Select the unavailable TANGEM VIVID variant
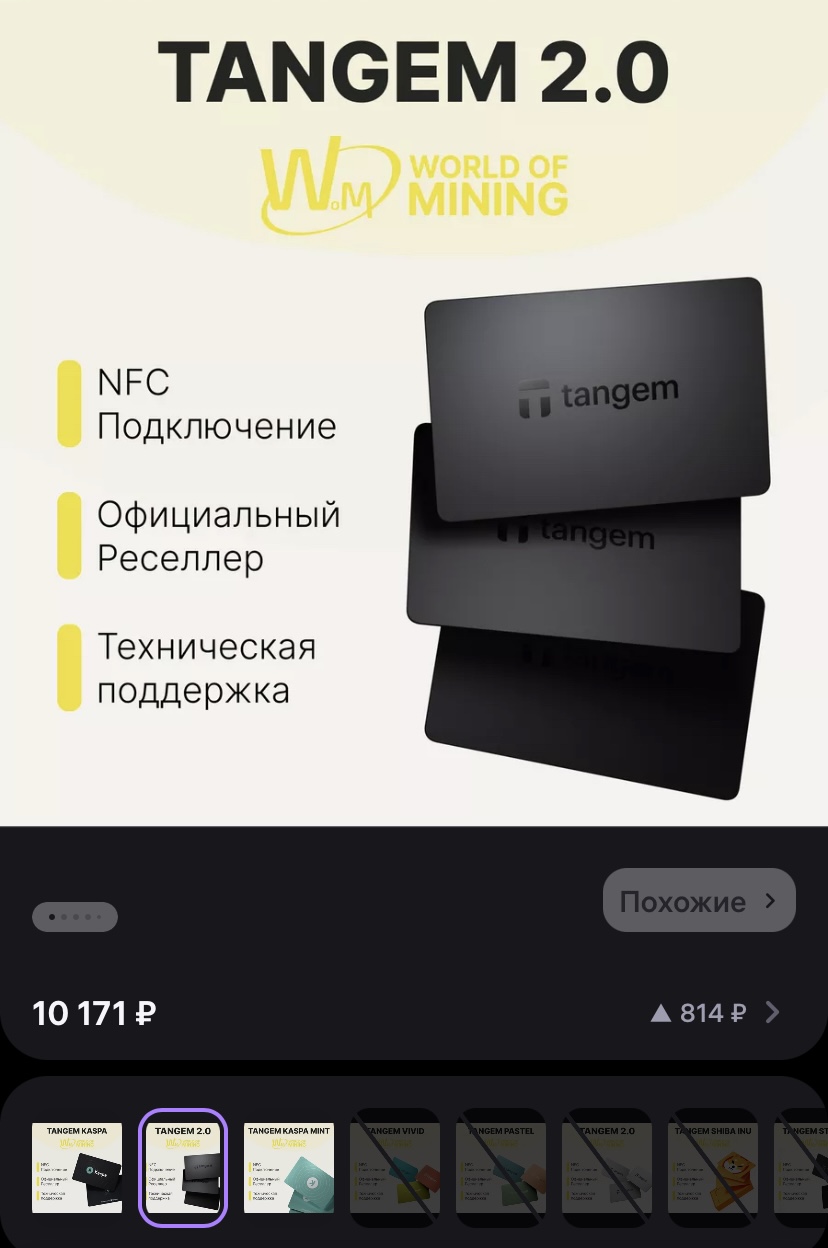Viewport: 828px width, 1248px height. (394, 1167)
